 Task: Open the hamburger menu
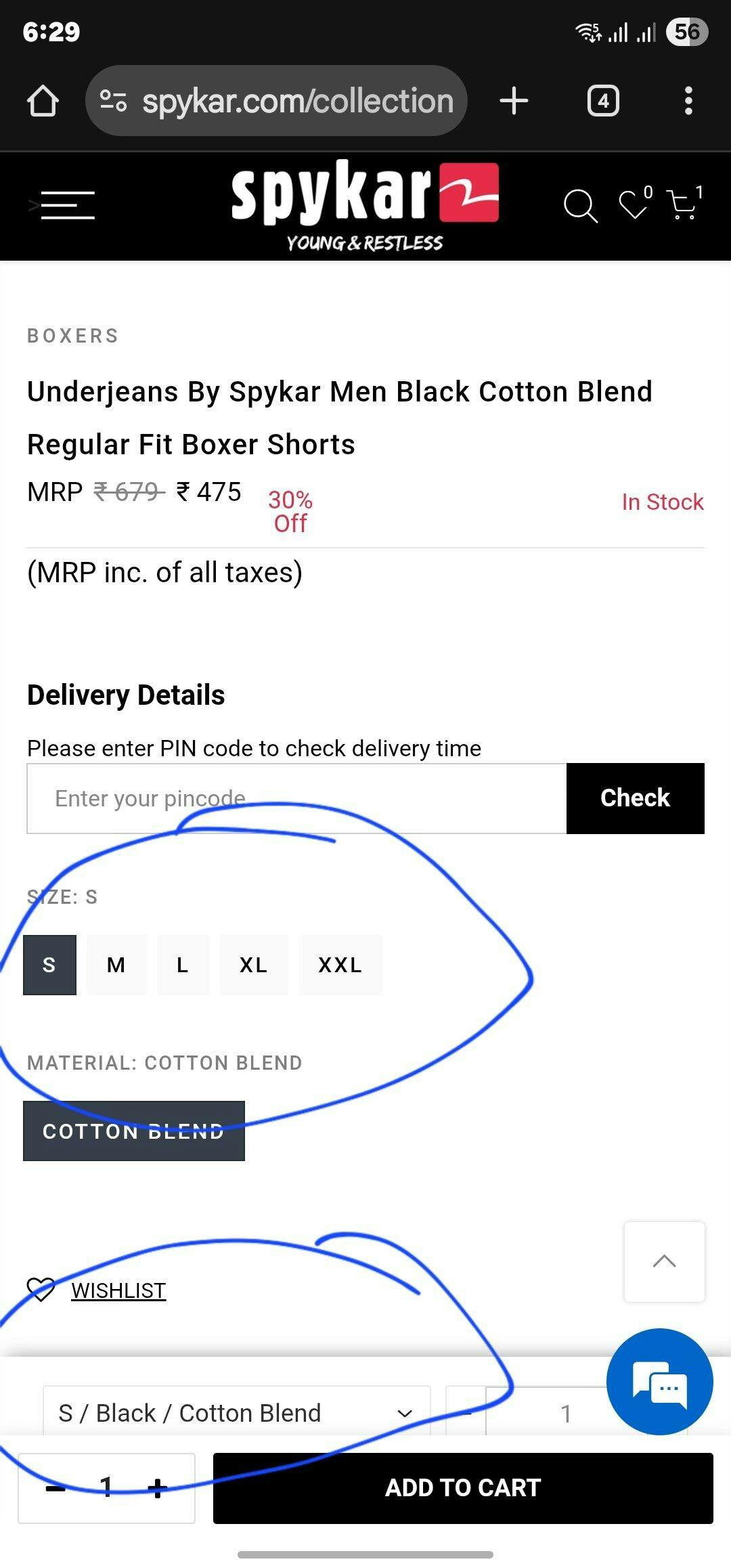(x=67, y=205)
